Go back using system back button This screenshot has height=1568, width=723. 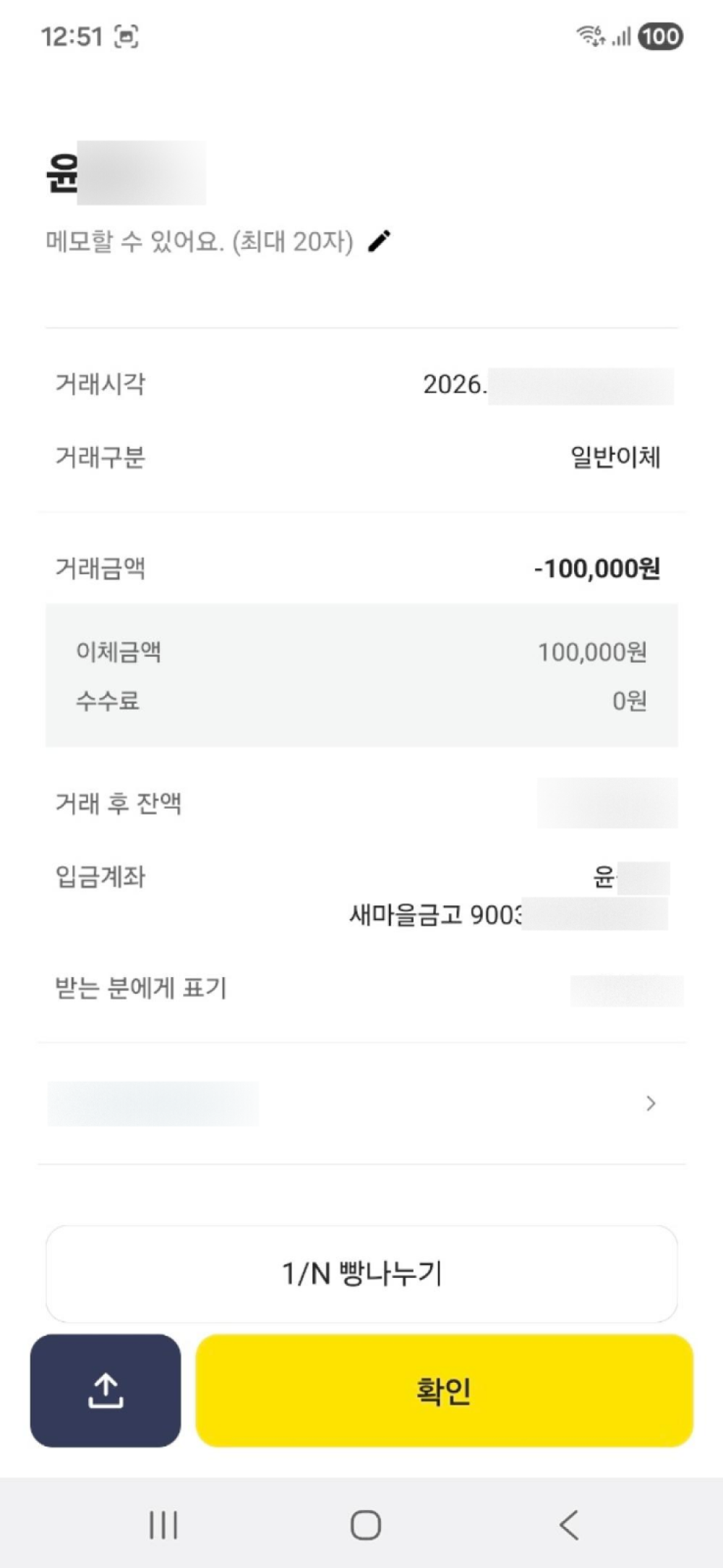point(569,1525)
